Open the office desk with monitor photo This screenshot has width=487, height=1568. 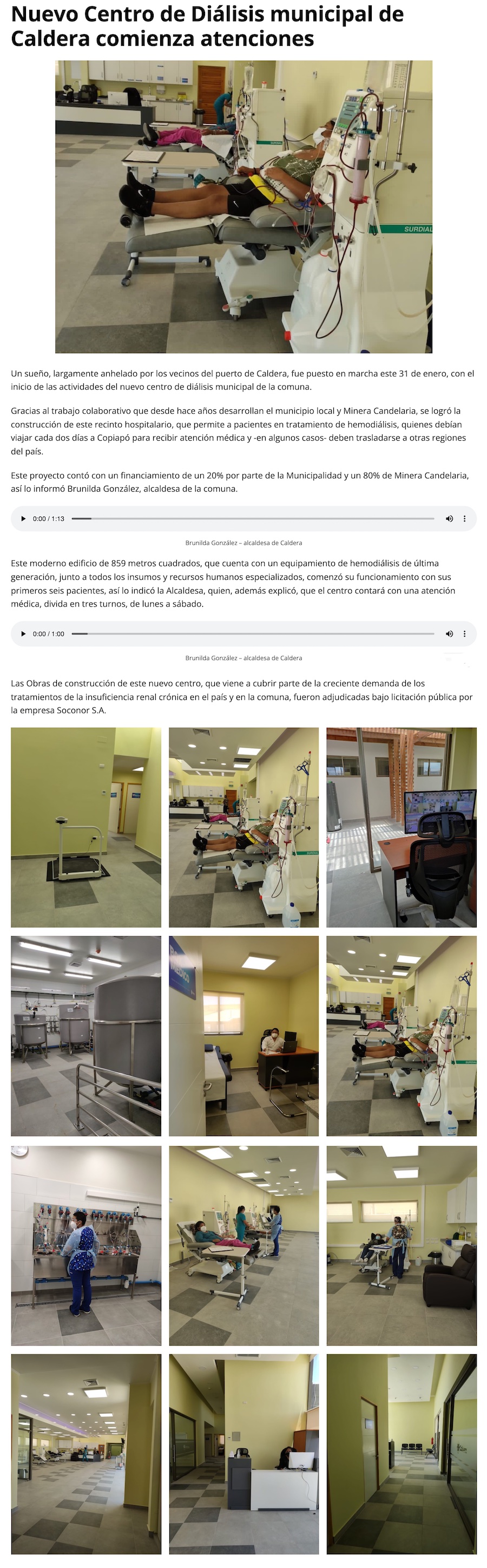click(402, 827)
